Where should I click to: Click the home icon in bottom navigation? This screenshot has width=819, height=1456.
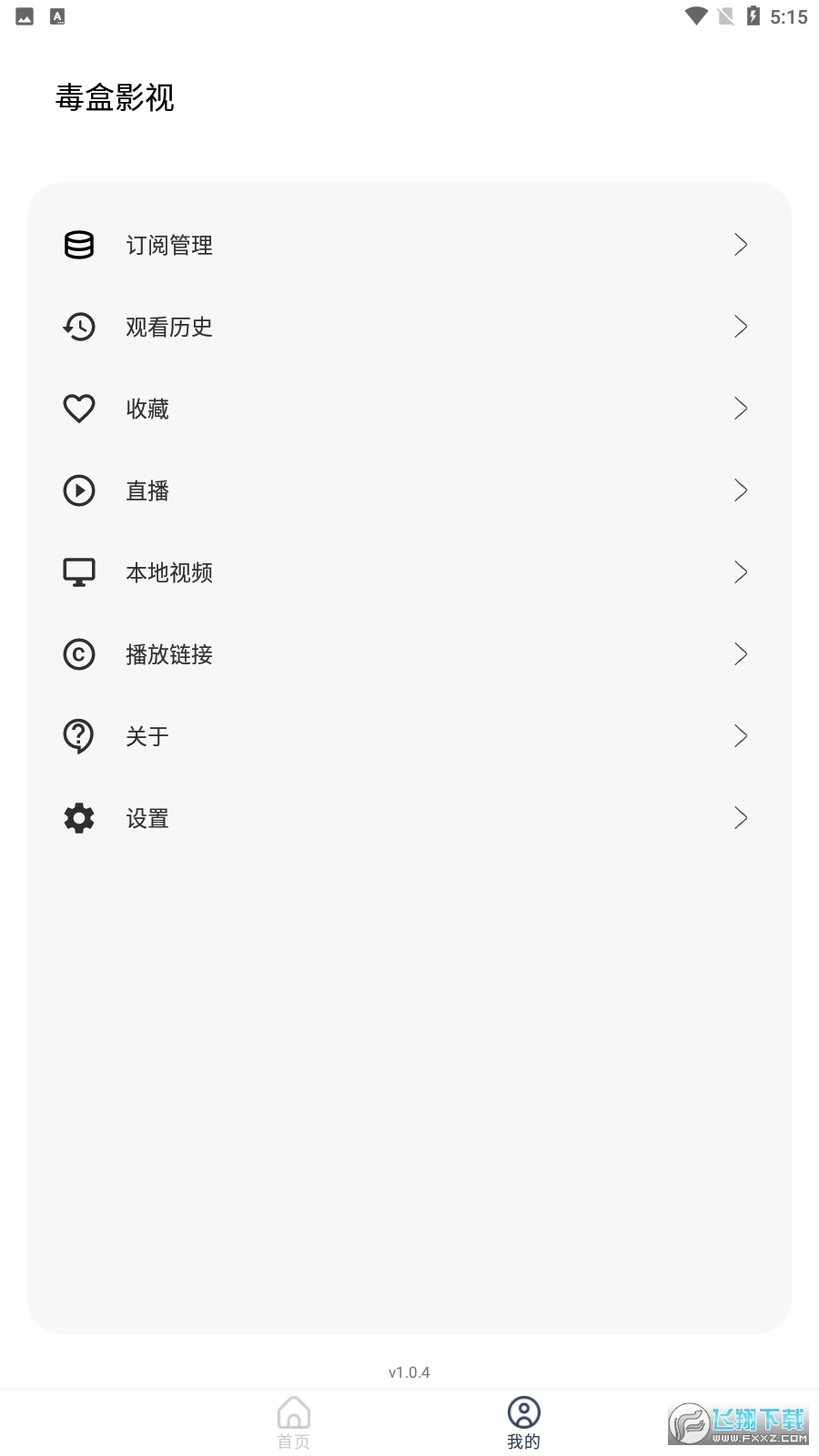[293, 1412]
